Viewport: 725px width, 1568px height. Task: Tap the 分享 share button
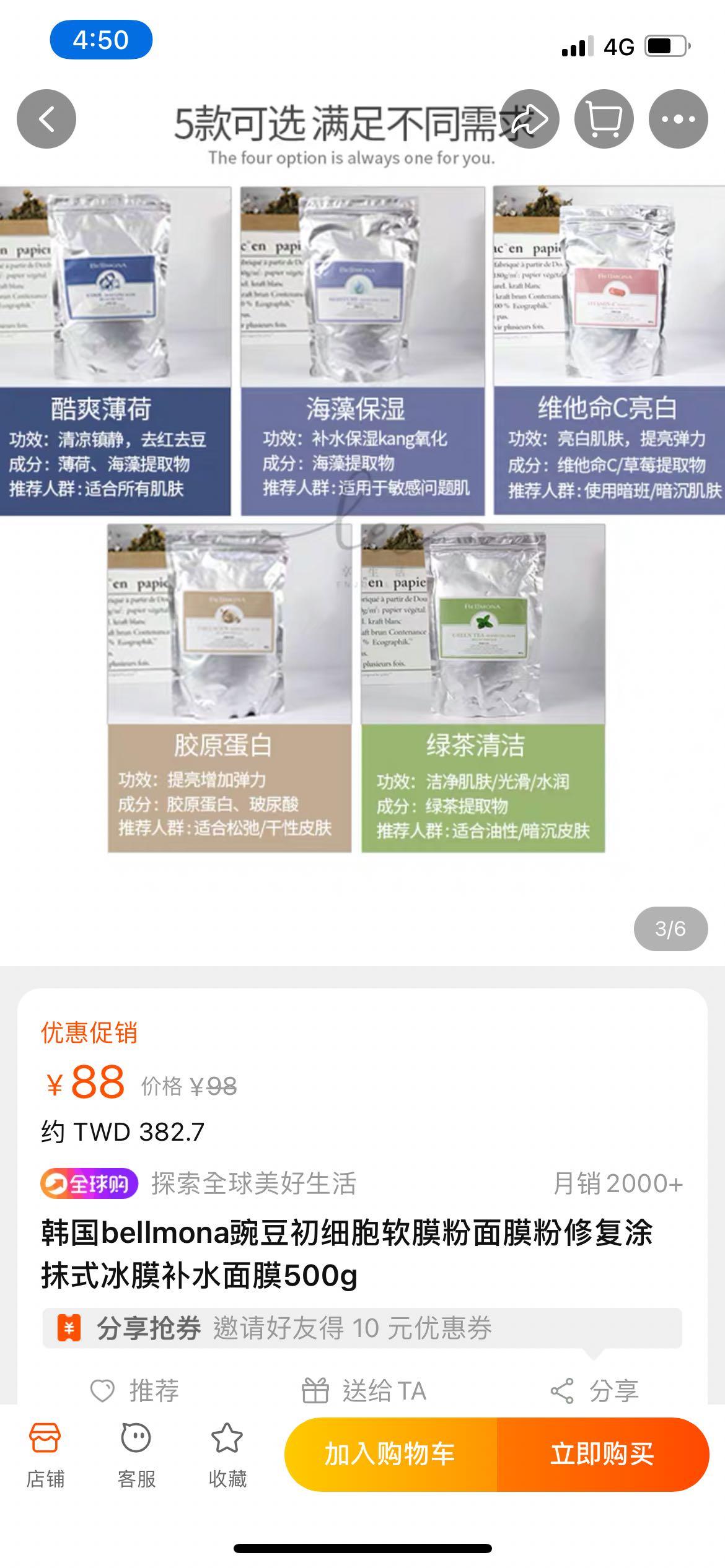point(595,1391)
